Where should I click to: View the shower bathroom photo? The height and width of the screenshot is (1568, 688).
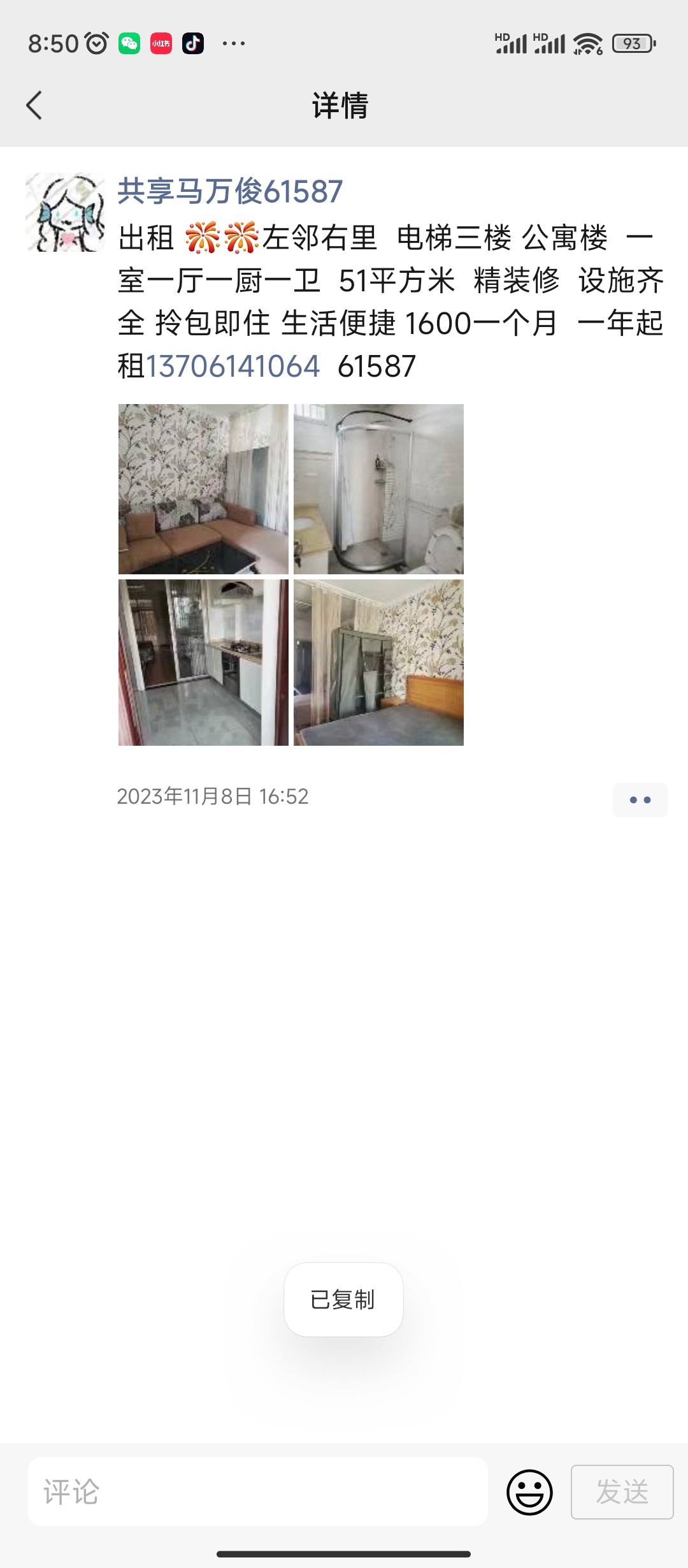[378, 489]
